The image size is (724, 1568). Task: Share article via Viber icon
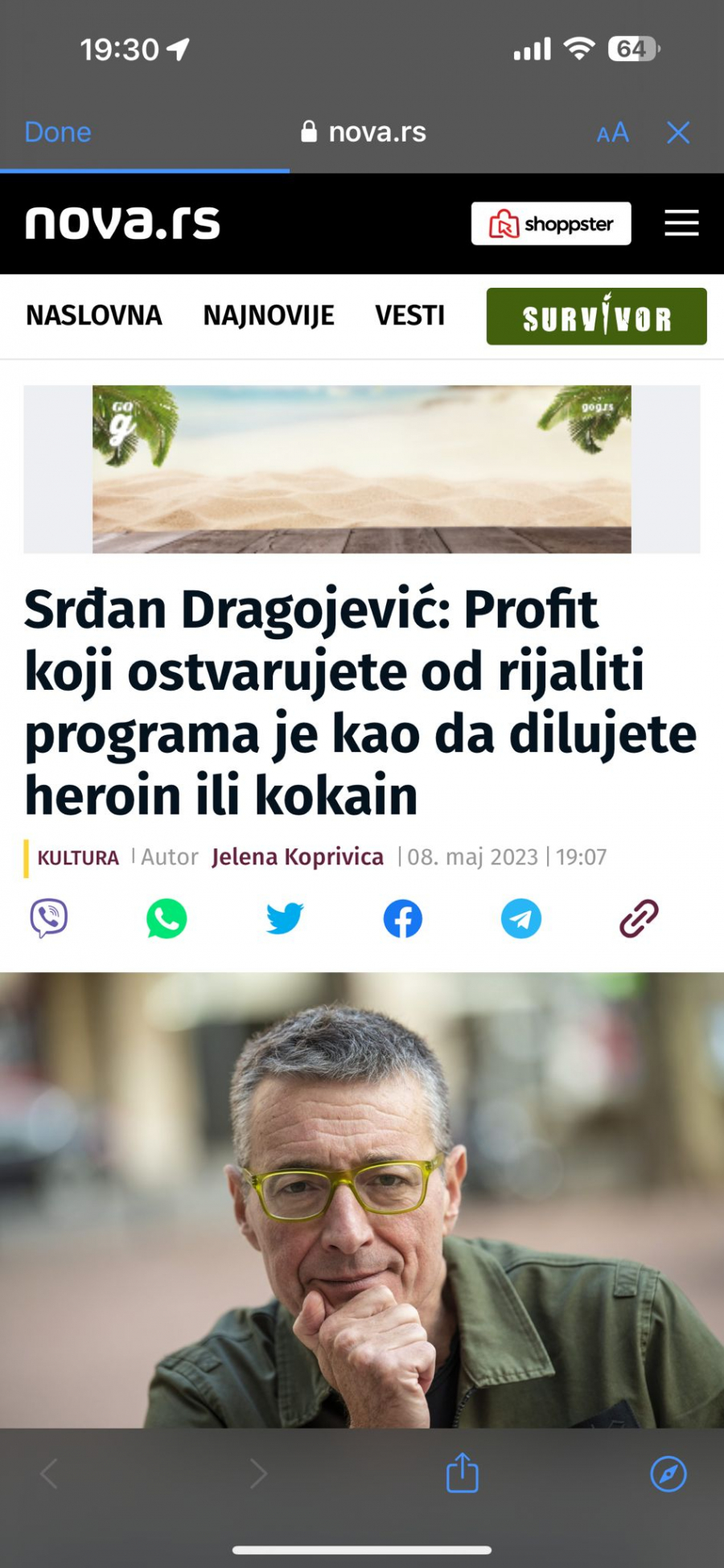pyautogui.click(x=50, y=918)
